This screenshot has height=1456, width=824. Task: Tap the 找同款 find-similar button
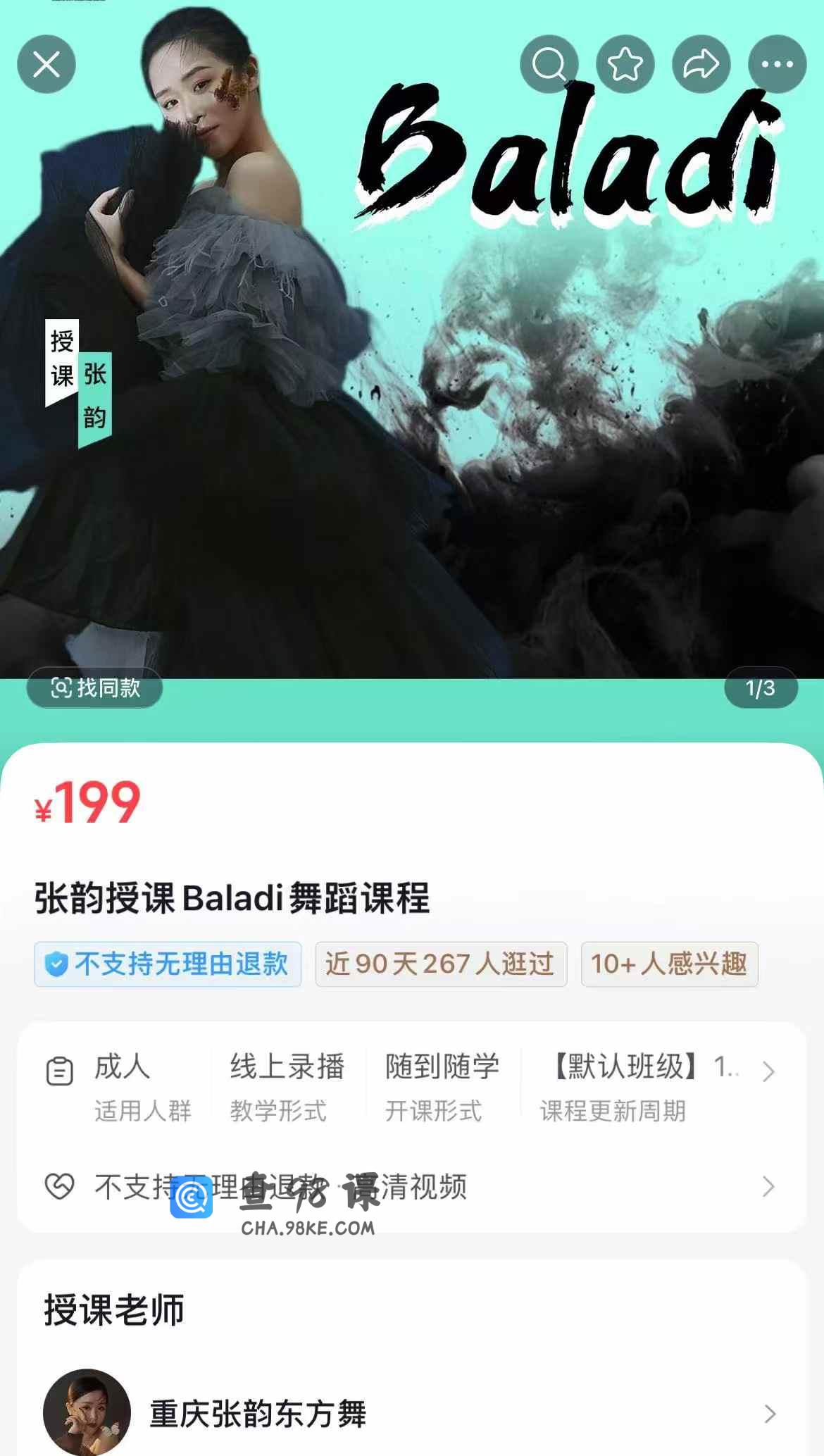(95, 687)
